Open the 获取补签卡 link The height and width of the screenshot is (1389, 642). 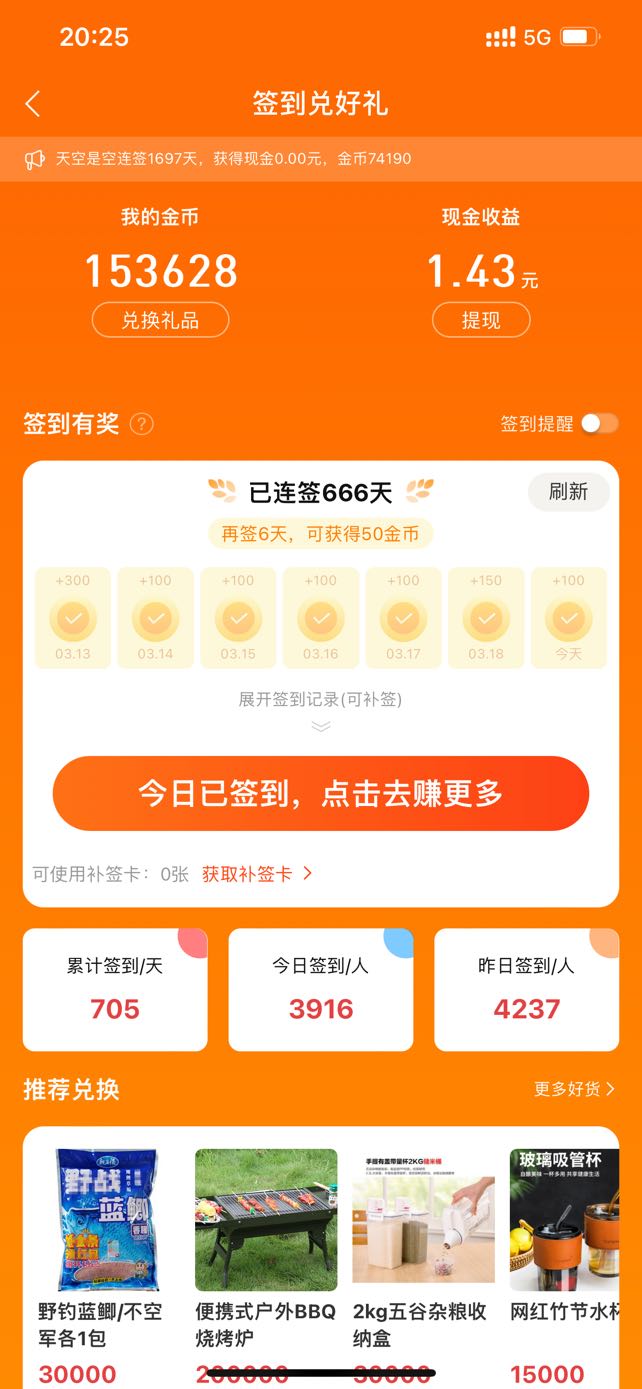pos(257,874)
